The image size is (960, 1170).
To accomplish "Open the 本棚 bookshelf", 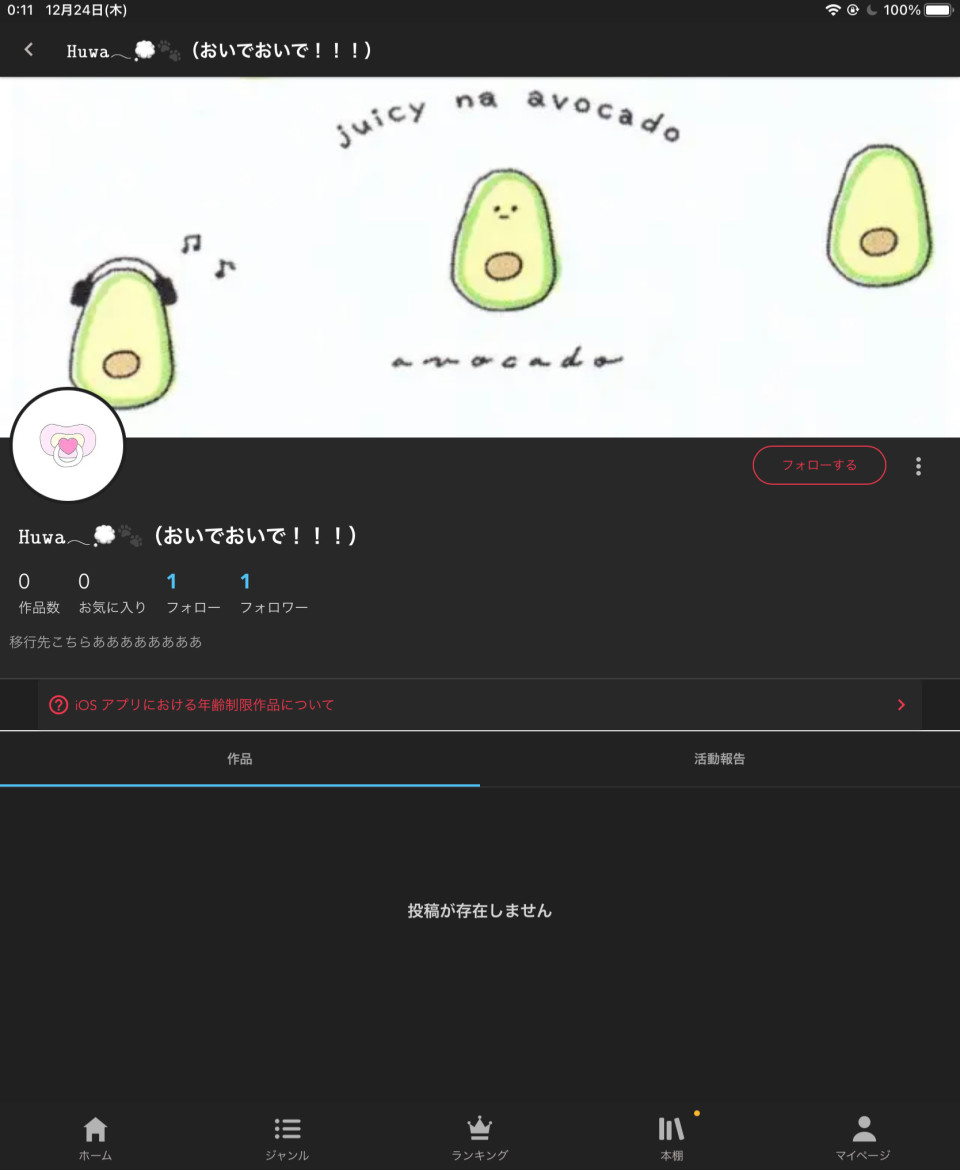I will [x=672, y=1138].
